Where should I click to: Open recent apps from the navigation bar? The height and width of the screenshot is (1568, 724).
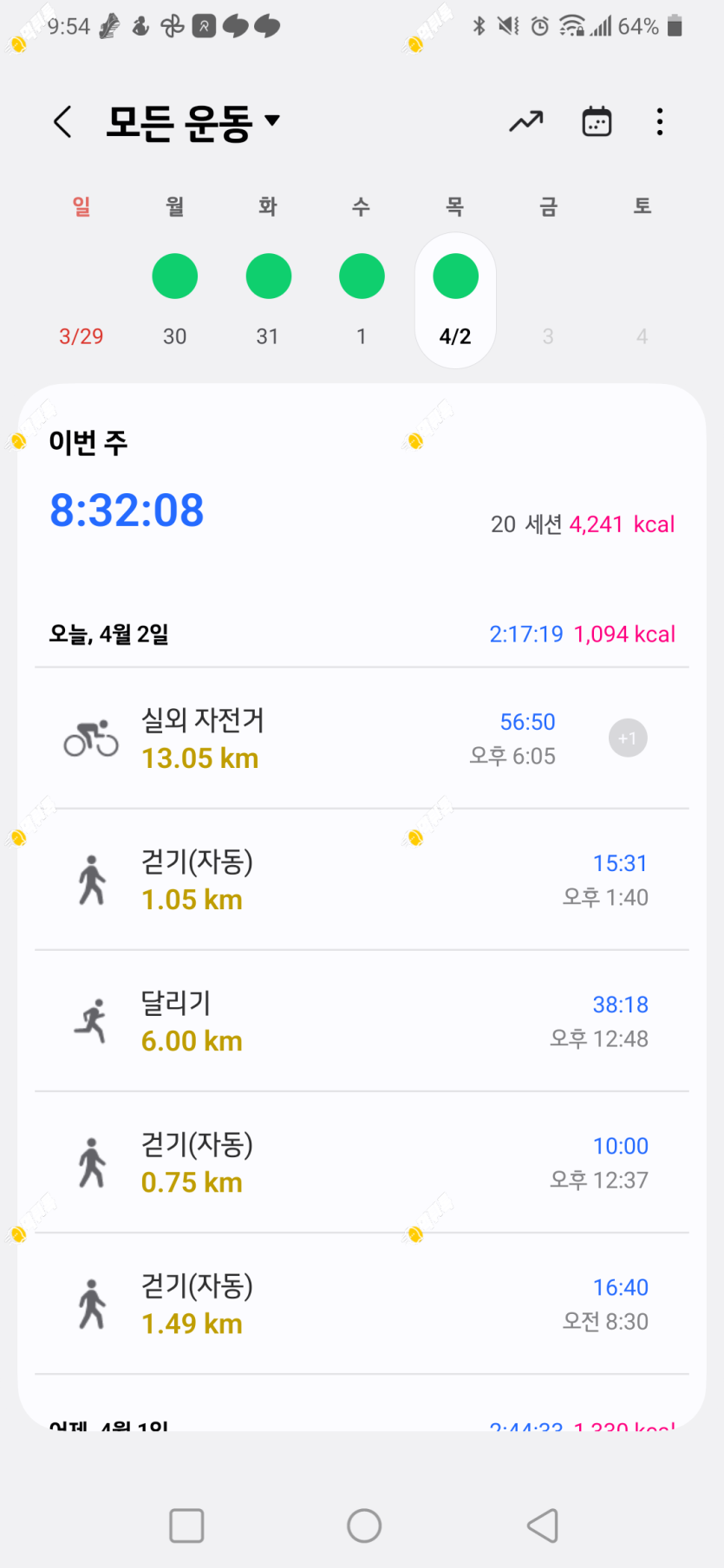[x=186, y=1526]
